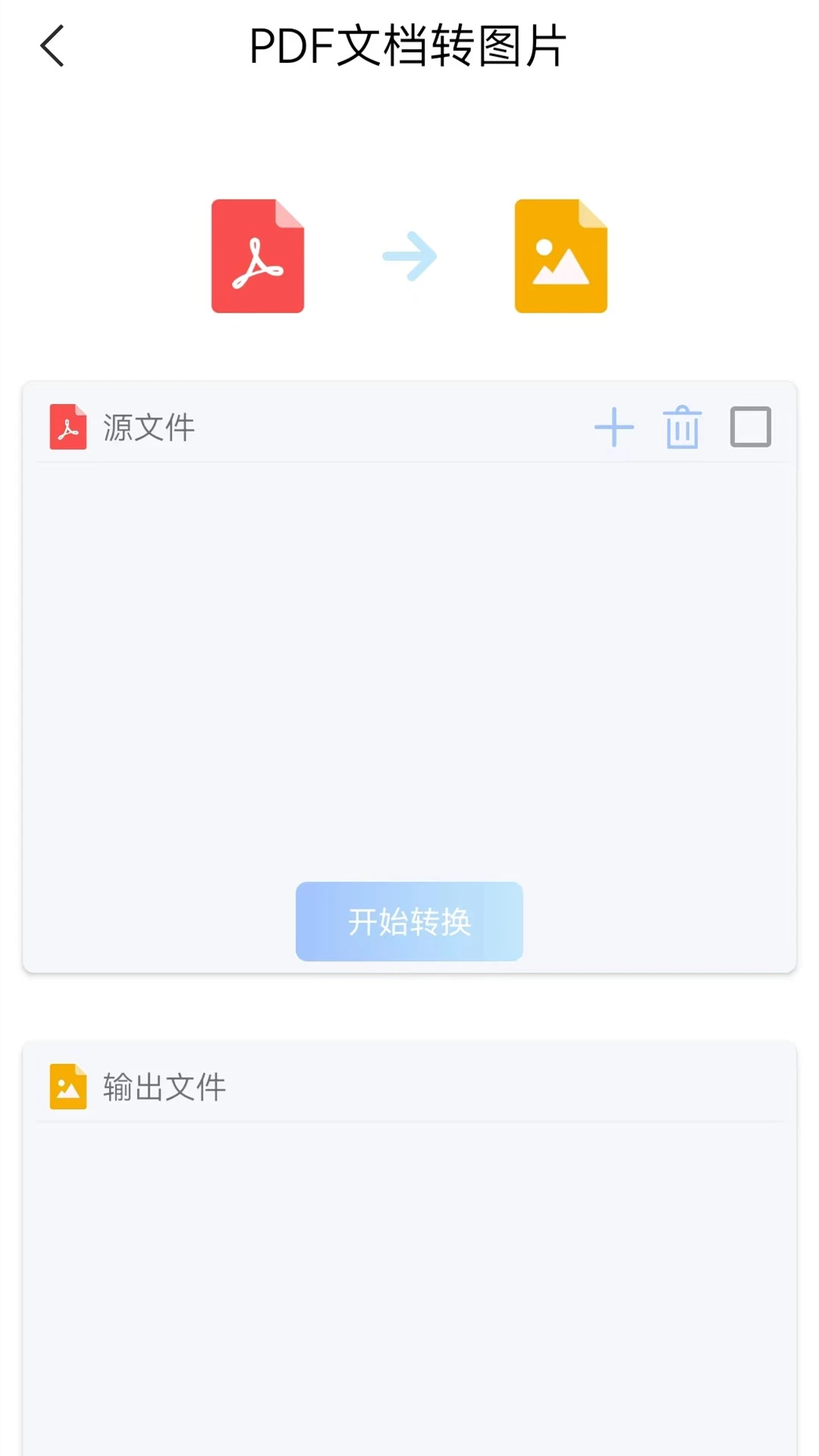Image resolution: width=819 pixels, height=1456 pixels.
Task: Import another document via the plus icon
Action: coord(615,428)
